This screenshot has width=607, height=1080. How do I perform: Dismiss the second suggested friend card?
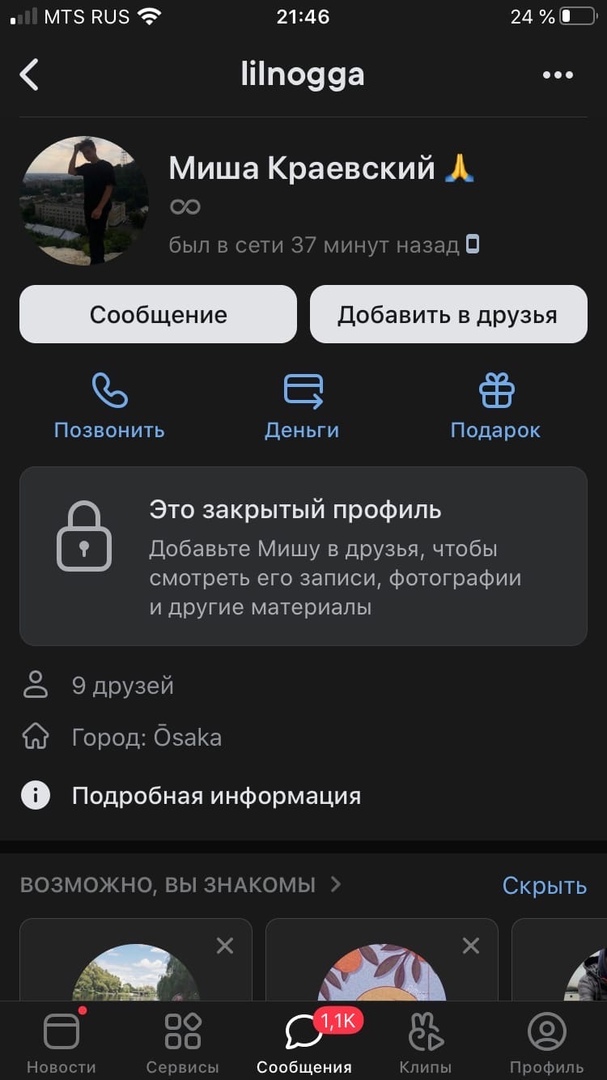471,945
